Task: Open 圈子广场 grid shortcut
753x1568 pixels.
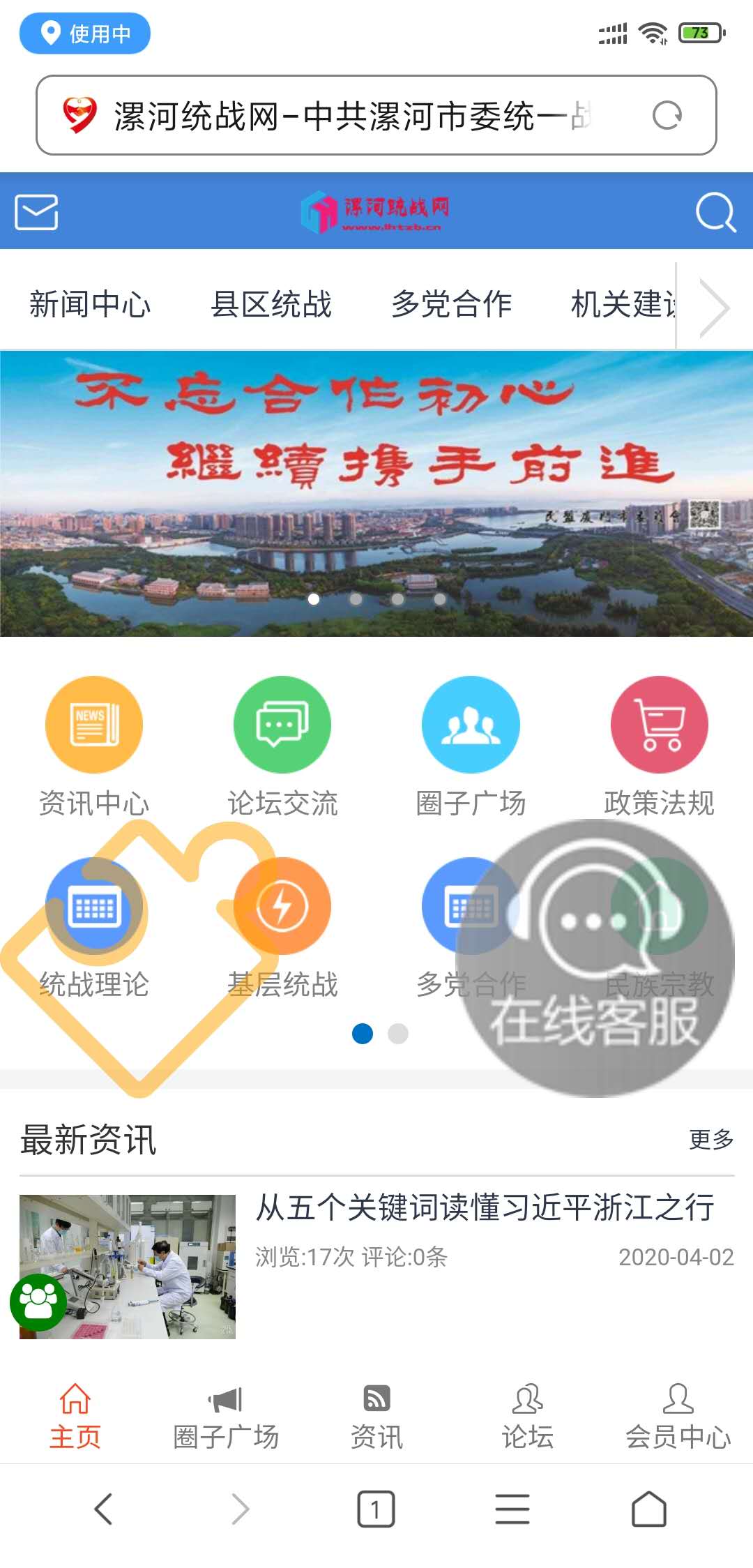Action: tap(471, 745)
